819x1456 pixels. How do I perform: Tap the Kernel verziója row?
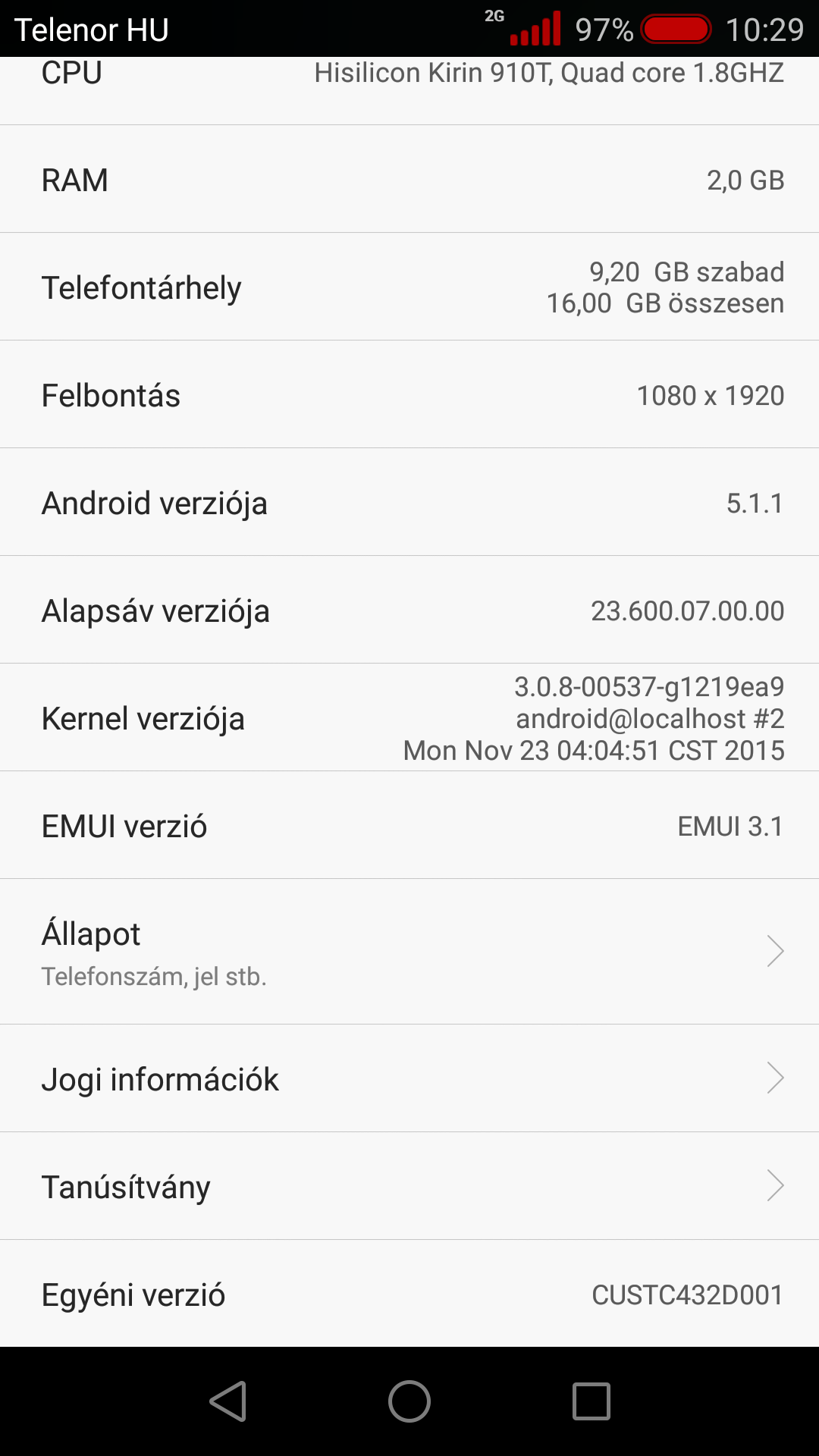[409, 717]
